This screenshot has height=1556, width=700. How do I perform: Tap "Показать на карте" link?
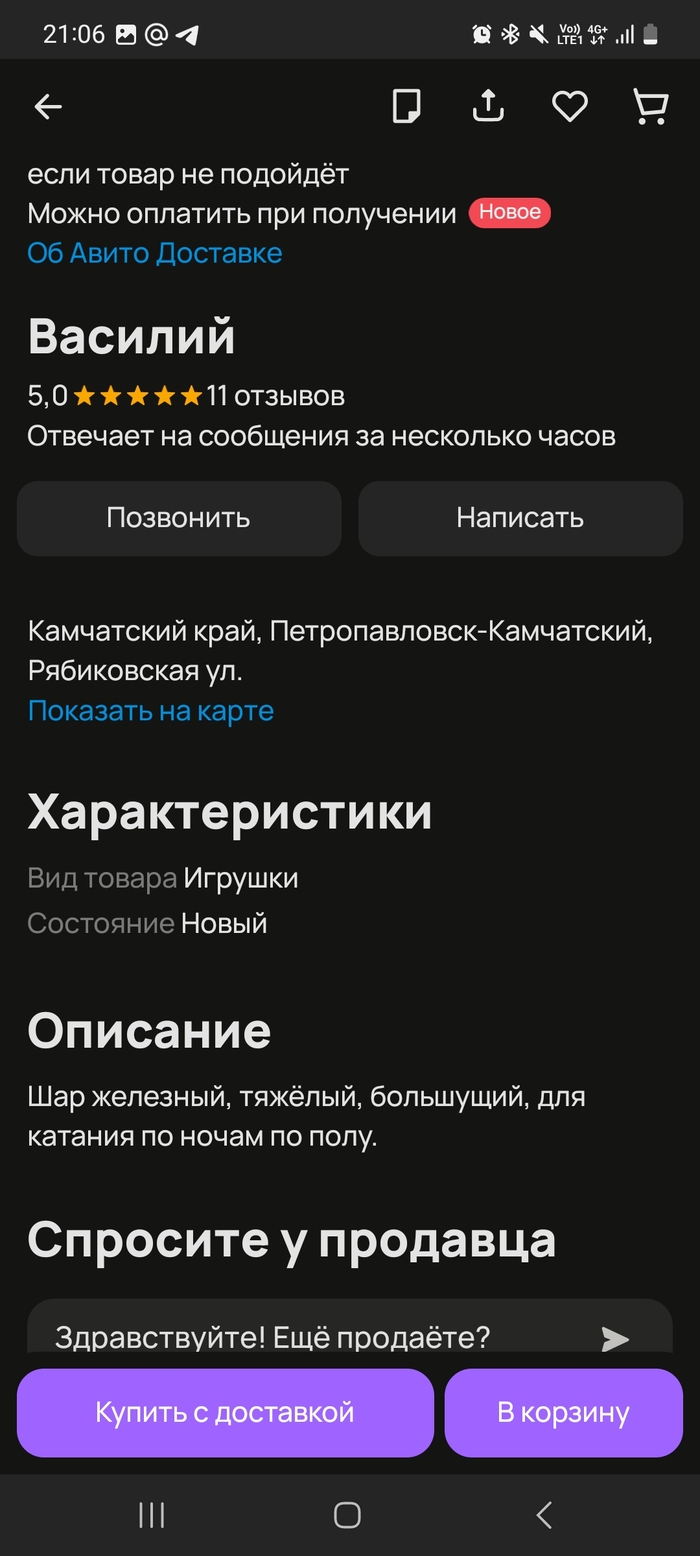tap(151, 711)
